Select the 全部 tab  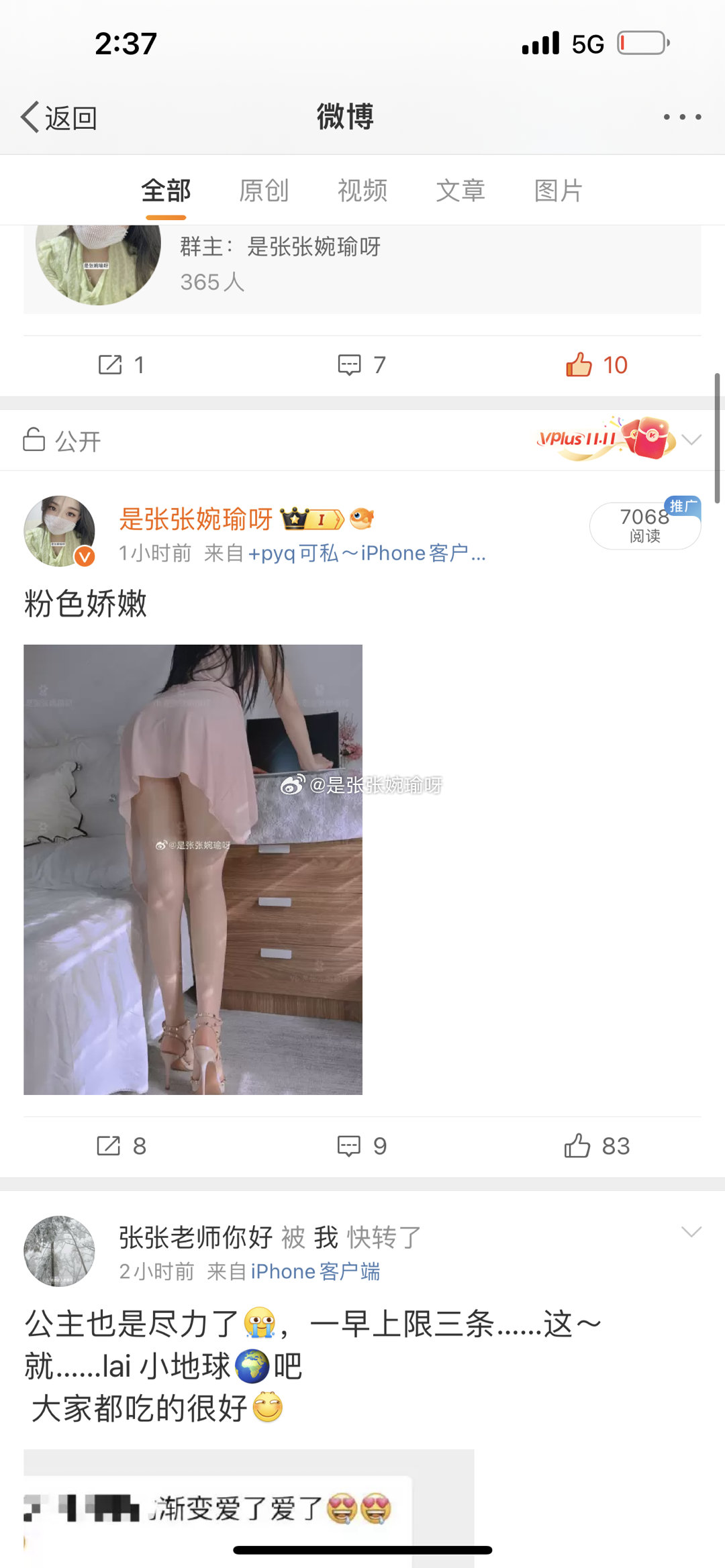point(166,191)
